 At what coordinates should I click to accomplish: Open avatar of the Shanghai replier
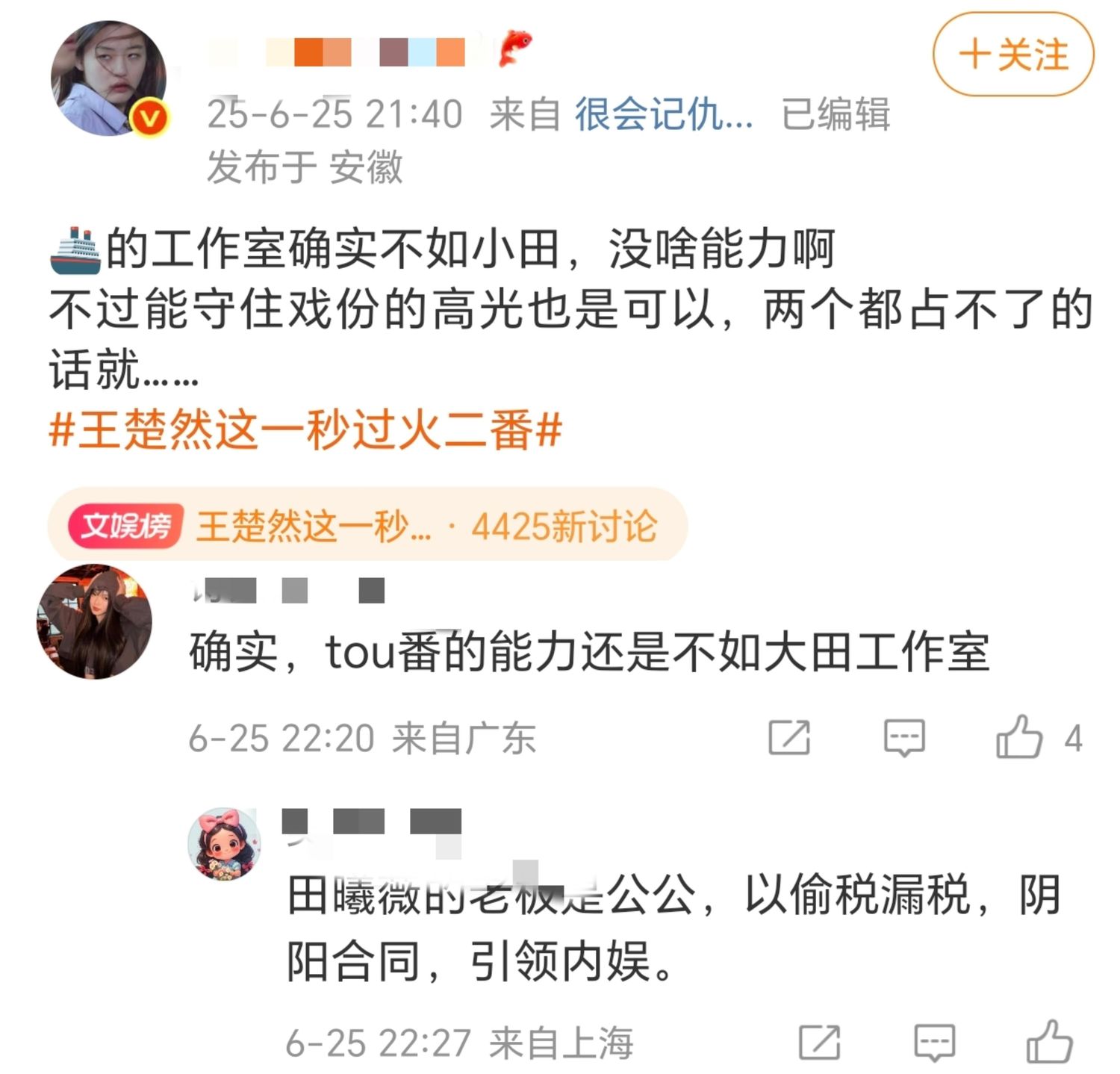pyautogui.click(x=224, y=844)
